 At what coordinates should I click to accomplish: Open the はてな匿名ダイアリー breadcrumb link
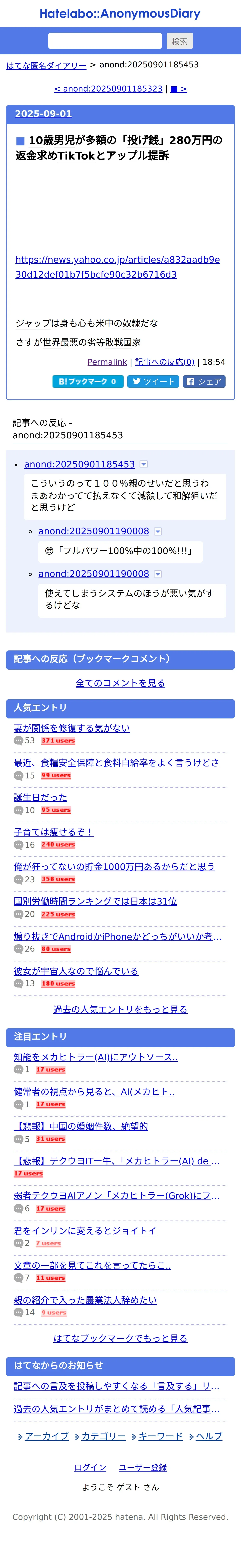46,65
